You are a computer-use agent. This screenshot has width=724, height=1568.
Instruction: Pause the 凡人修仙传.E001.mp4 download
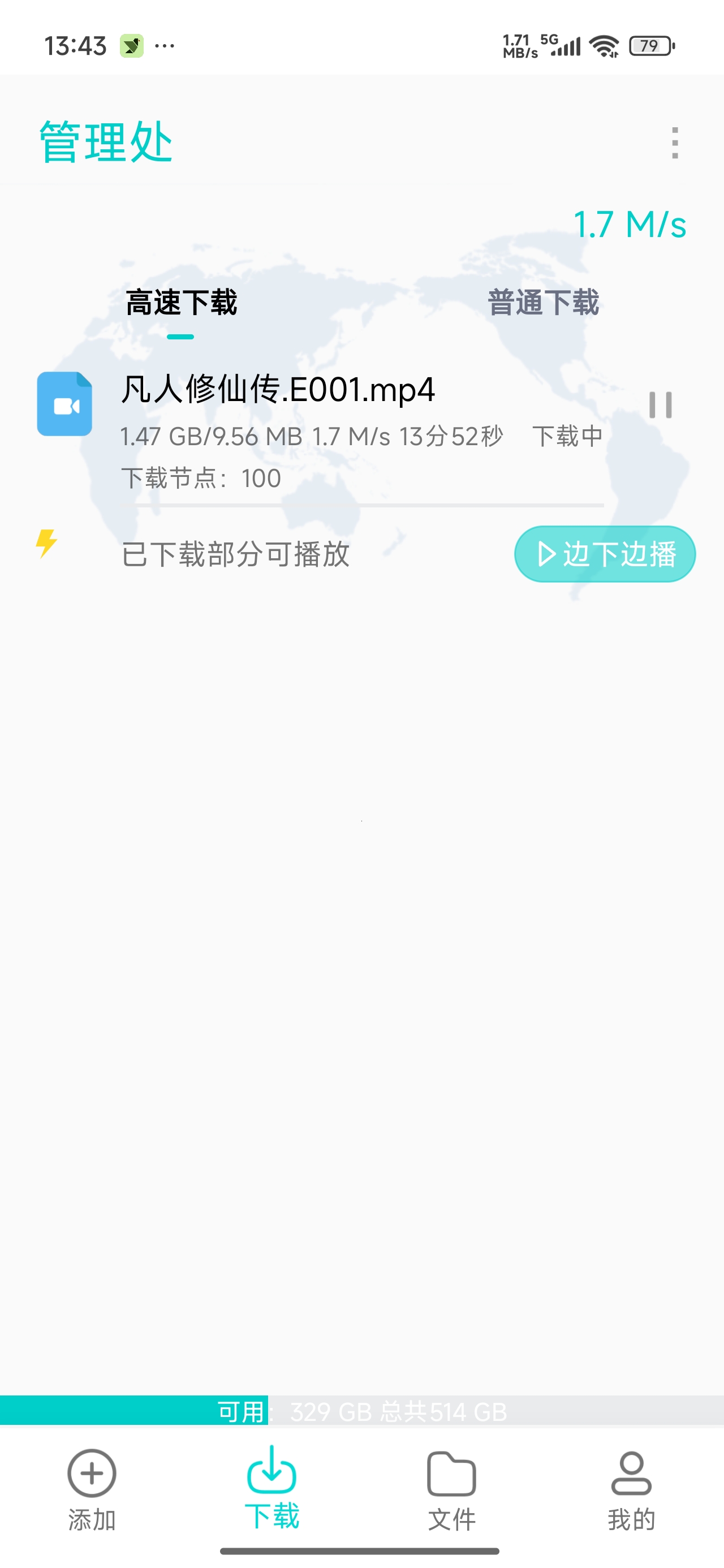660,405
